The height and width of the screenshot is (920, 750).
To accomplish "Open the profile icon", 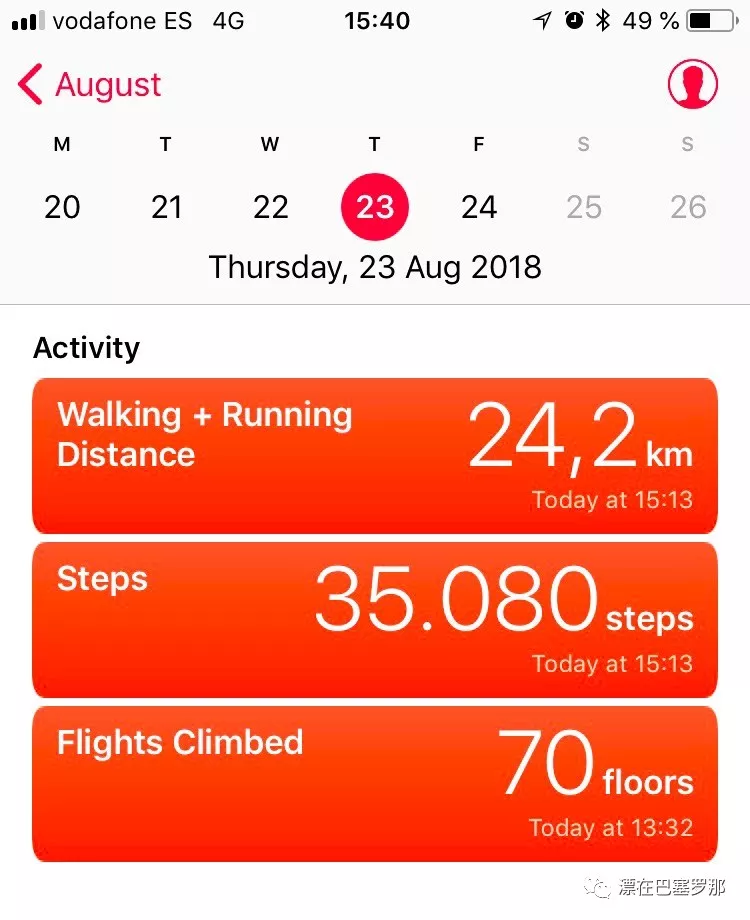I will pos(692,84).
